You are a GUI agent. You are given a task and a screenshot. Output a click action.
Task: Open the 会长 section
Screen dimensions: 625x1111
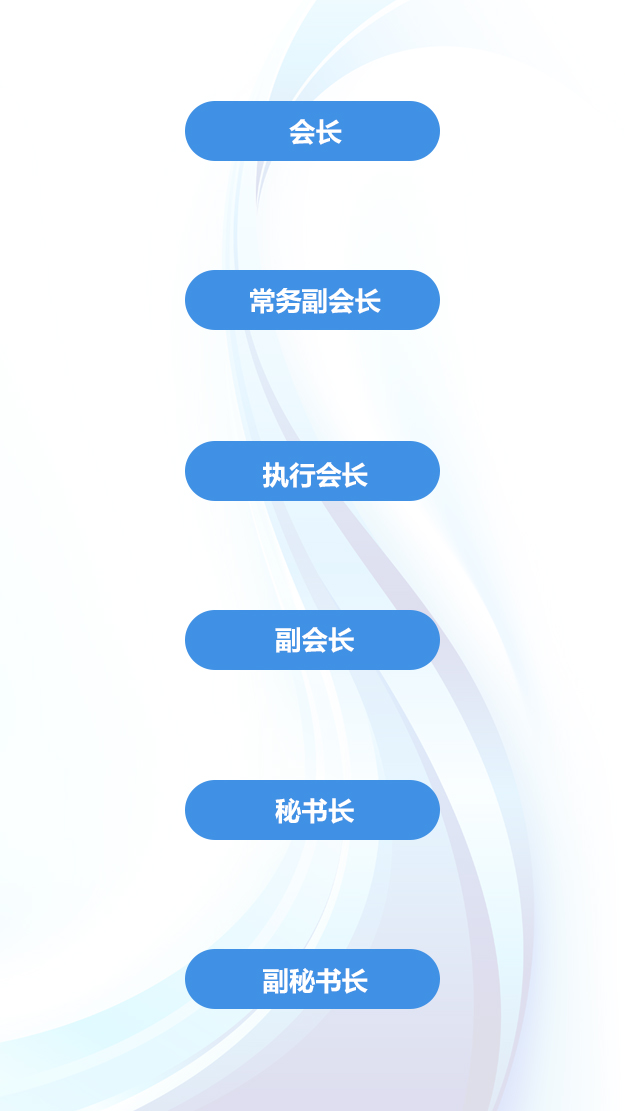(x=312, y=131)
